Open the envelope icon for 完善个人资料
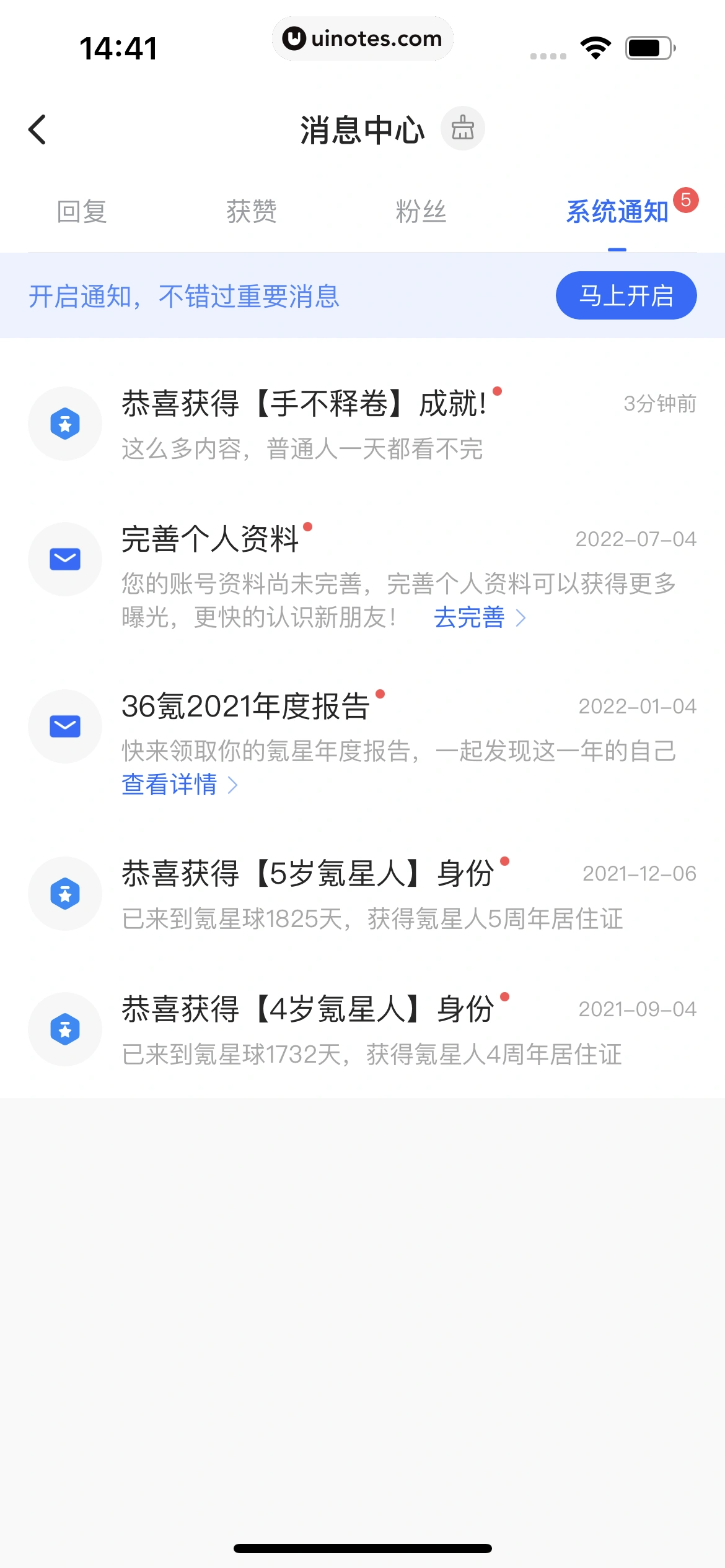The width and height of the screenshot is (725, 1568). point(64,558)
